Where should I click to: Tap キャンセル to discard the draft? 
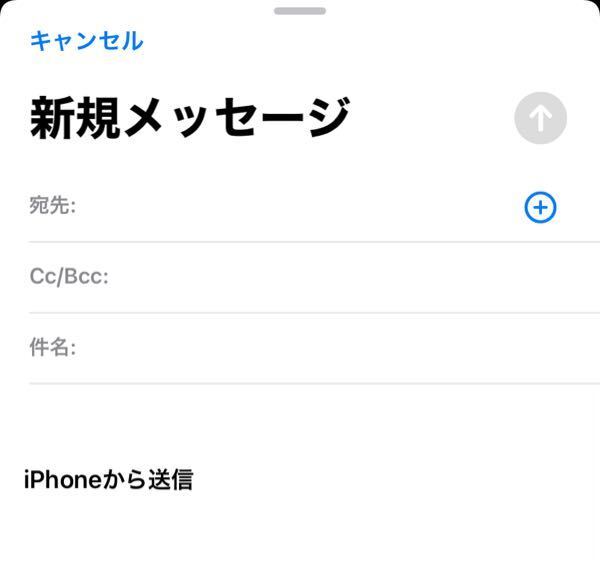point(87,41)
